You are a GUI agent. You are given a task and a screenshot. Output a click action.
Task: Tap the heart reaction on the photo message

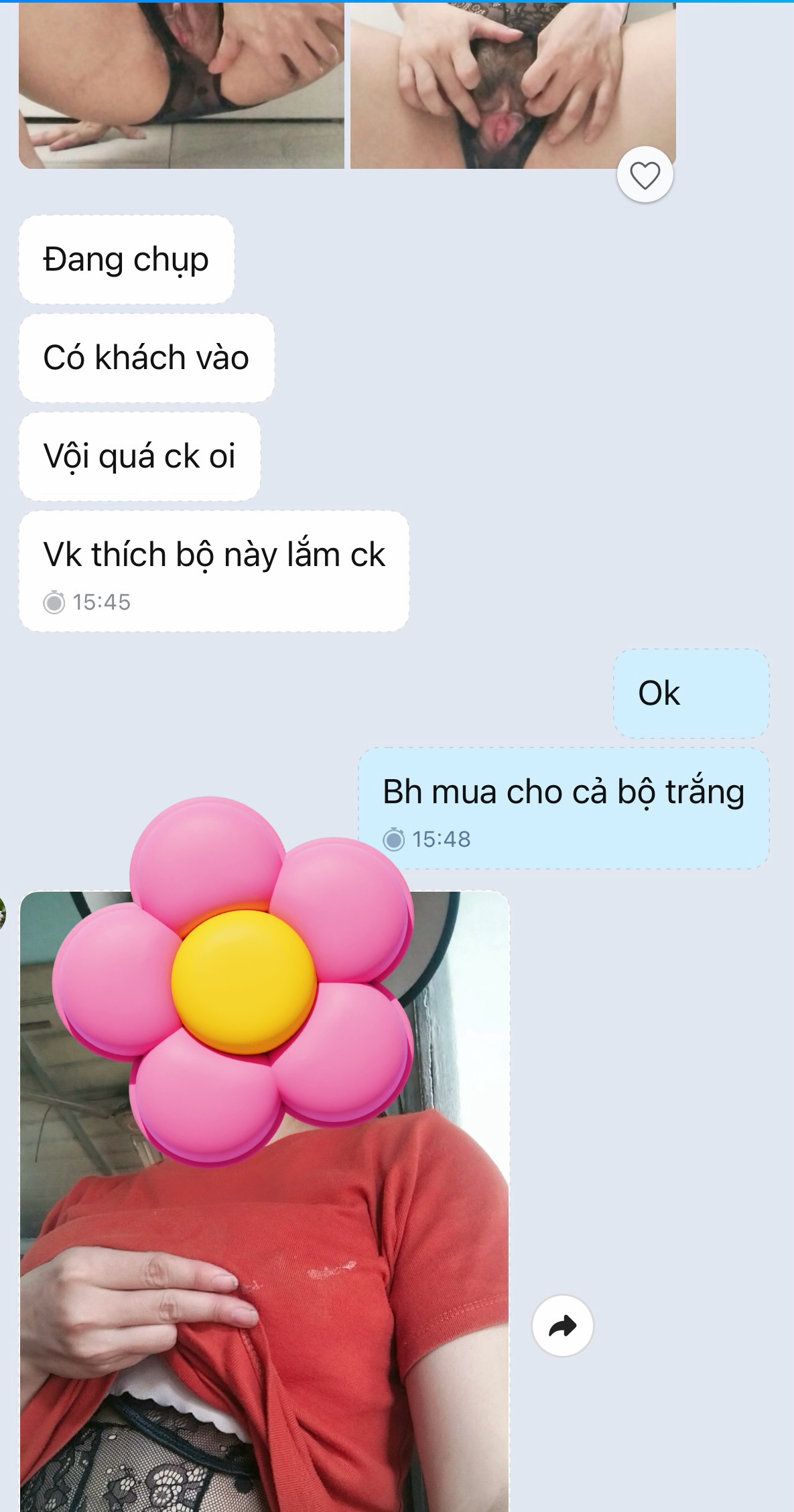point(645,176)
